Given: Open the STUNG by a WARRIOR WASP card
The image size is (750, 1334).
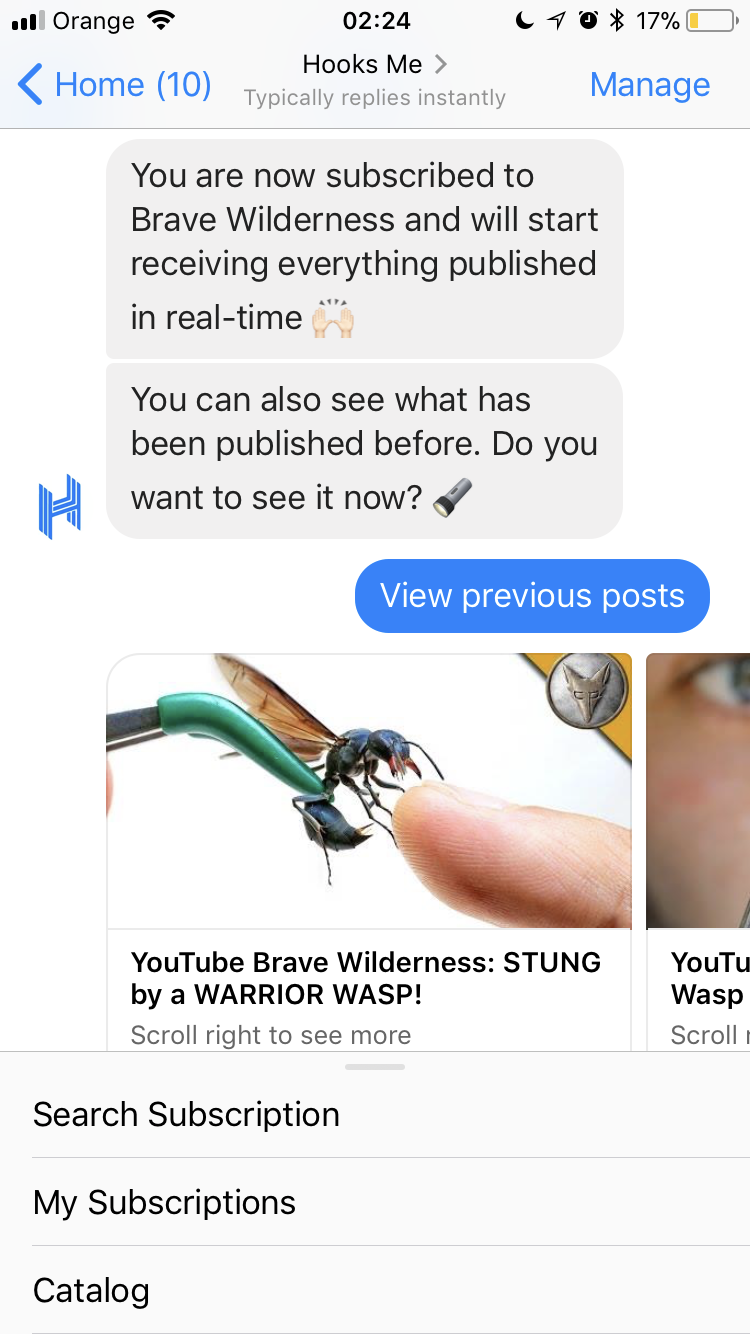Looking at the screenshot, I should (x=369, y=851).
